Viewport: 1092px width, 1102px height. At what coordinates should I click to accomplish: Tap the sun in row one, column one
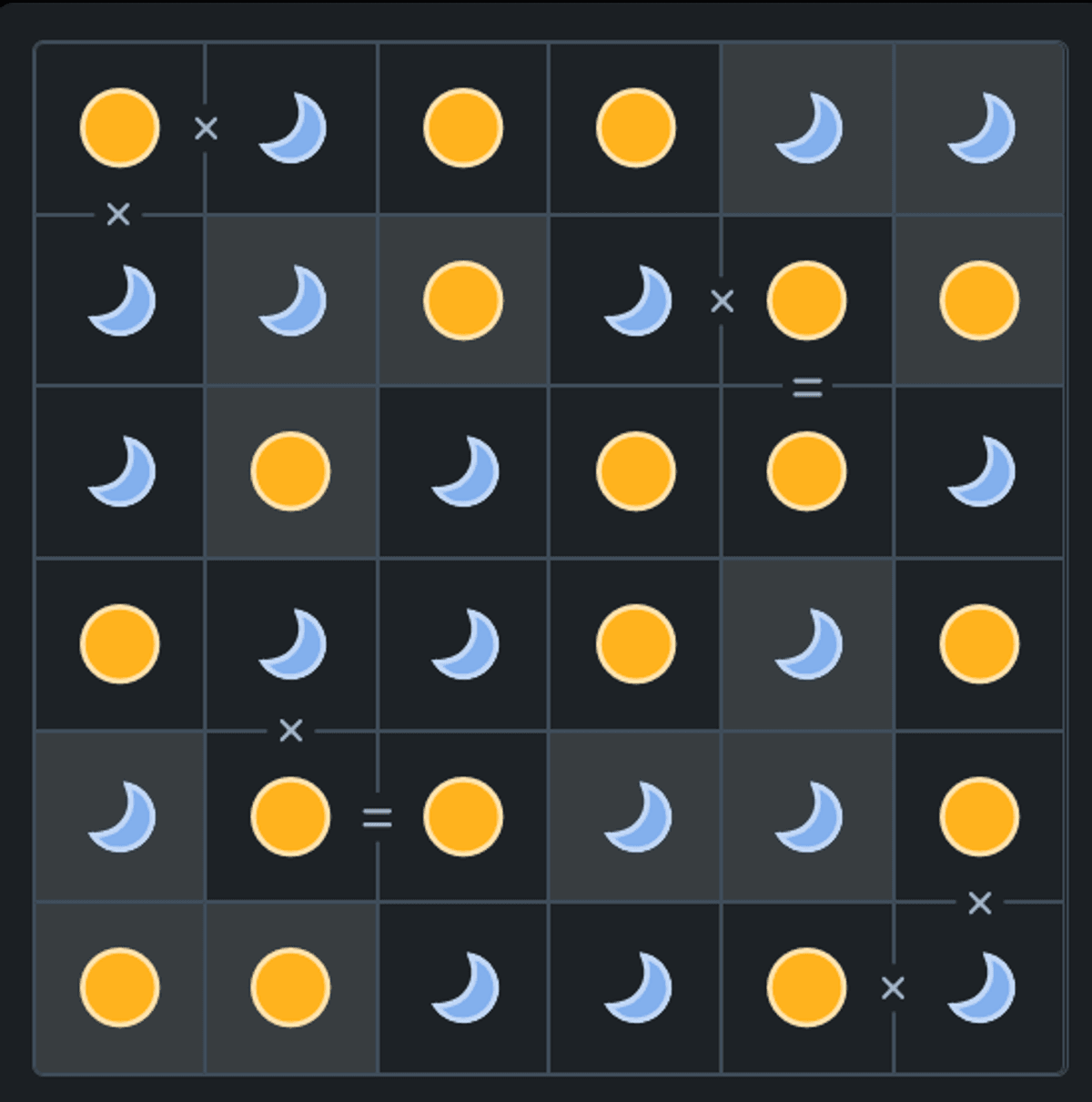119,128
